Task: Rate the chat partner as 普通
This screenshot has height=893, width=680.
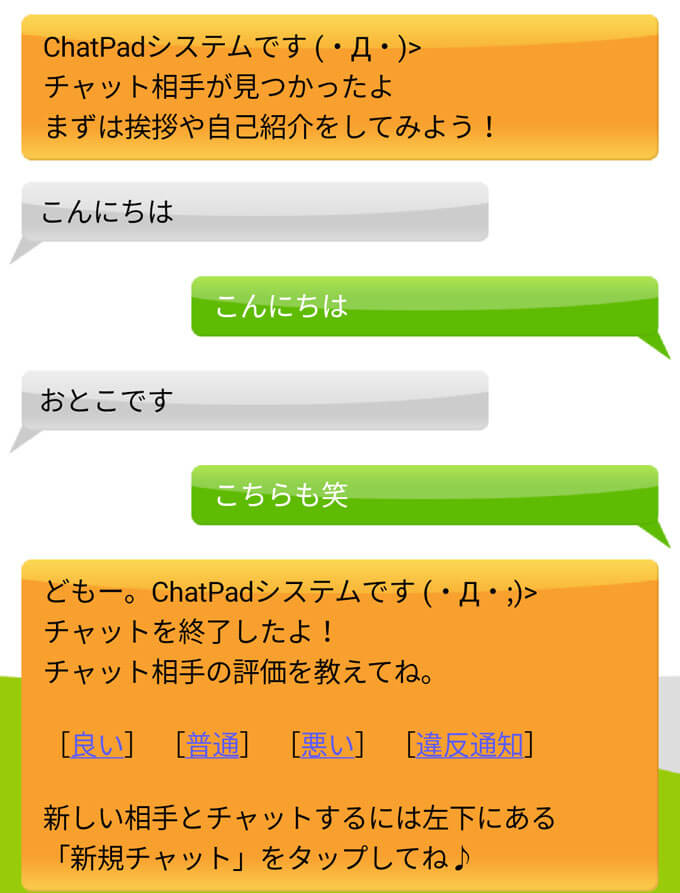Action: (x=212, y=745)
